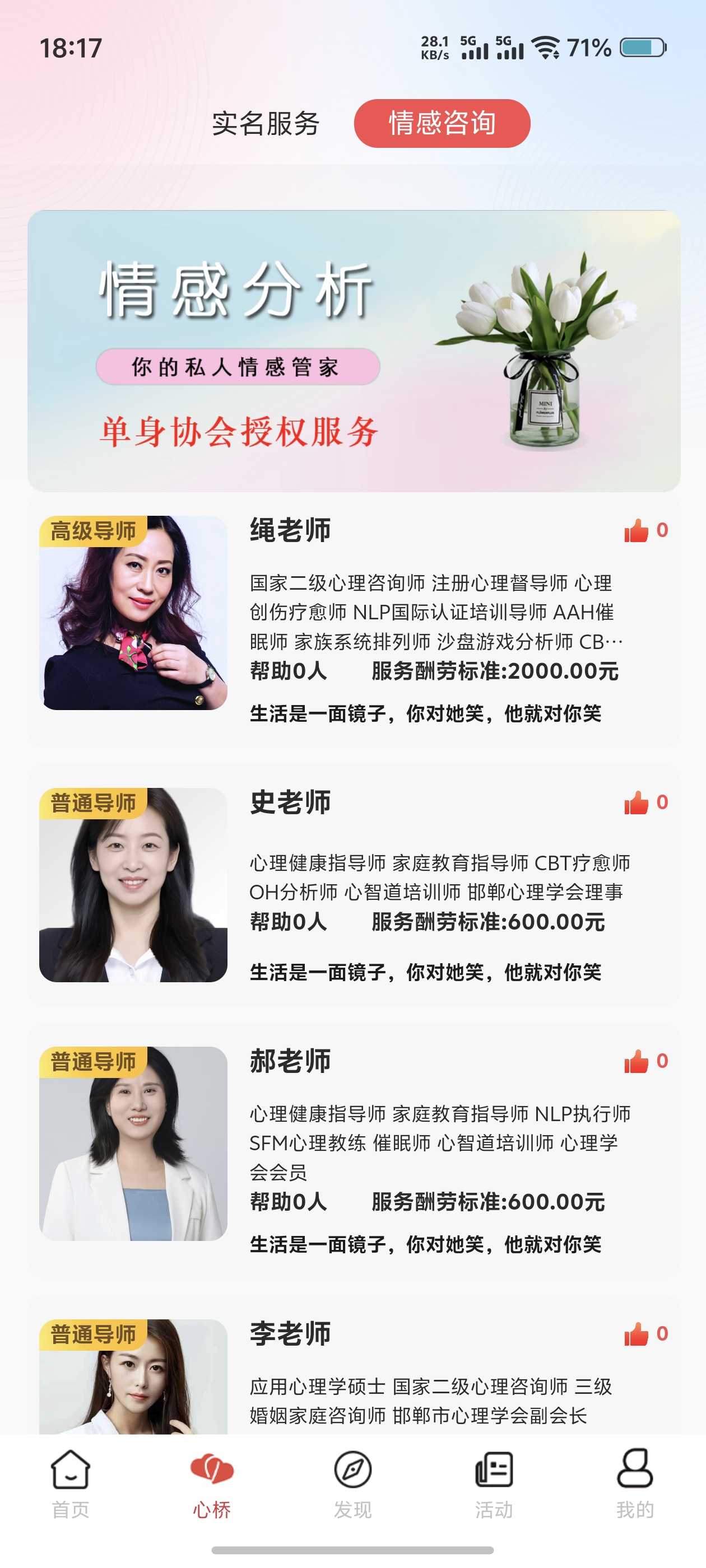This screenshot has width=706, height=1568.
Task: Open 史老师's consultant card
Action: (x=354, y=886)
